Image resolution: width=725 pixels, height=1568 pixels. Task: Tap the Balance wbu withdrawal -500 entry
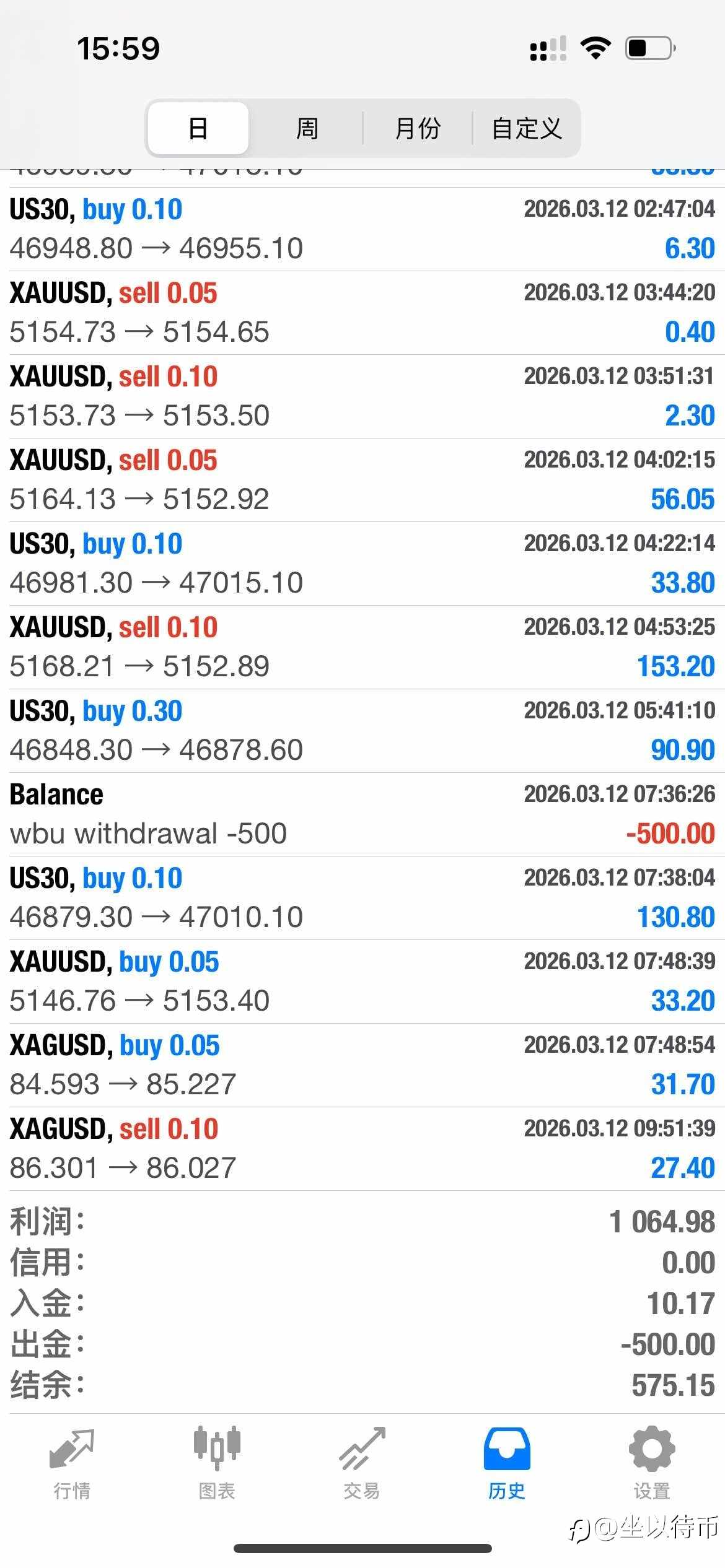362,814
